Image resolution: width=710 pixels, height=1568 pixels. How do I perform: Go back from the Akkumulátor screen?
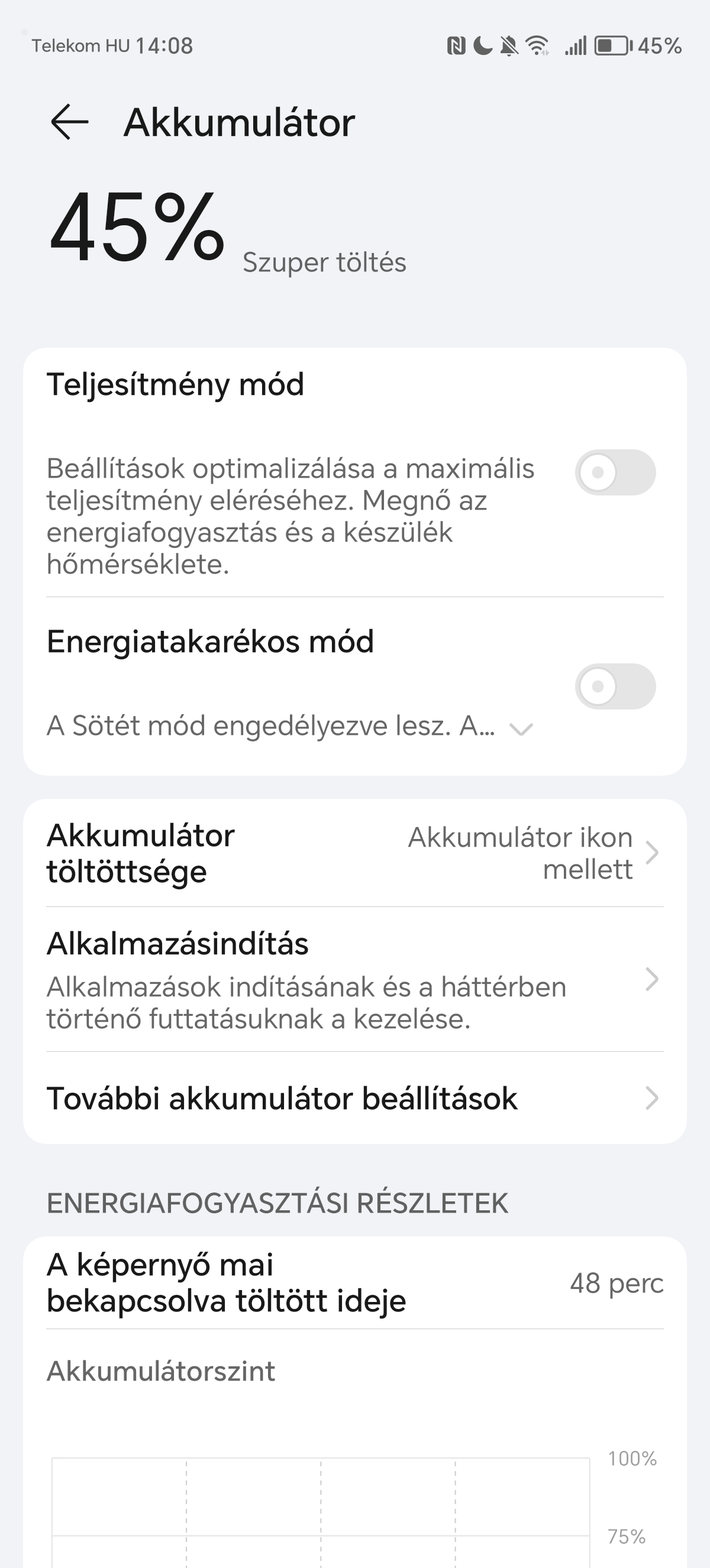coord(69,122)
